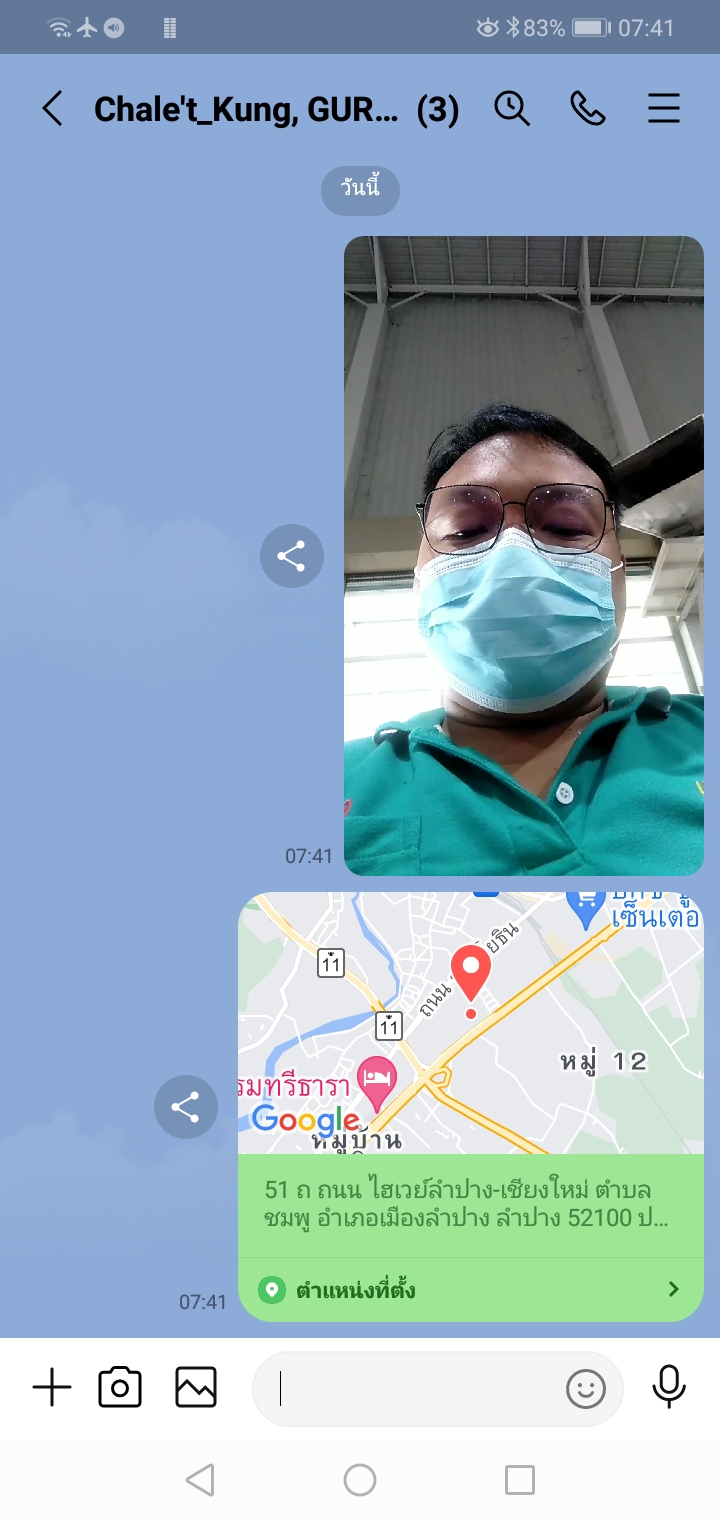Open the chat menu

click(x=664, y=108)
